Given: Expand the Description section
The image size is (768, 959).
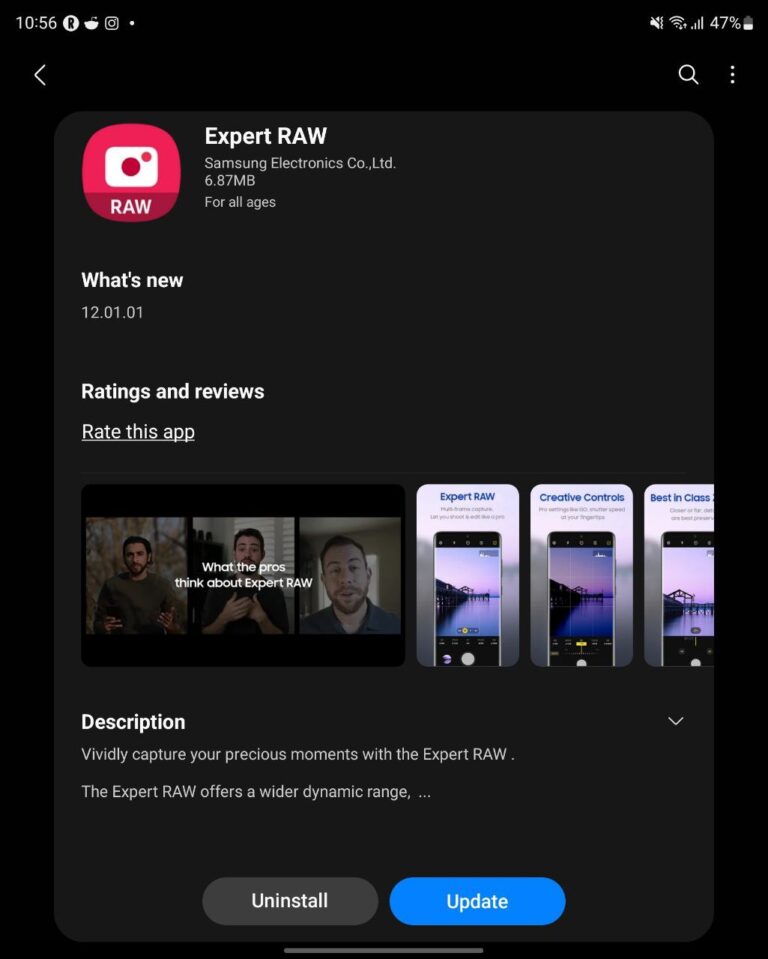Looking at the screenshot, I should (133, 722).
